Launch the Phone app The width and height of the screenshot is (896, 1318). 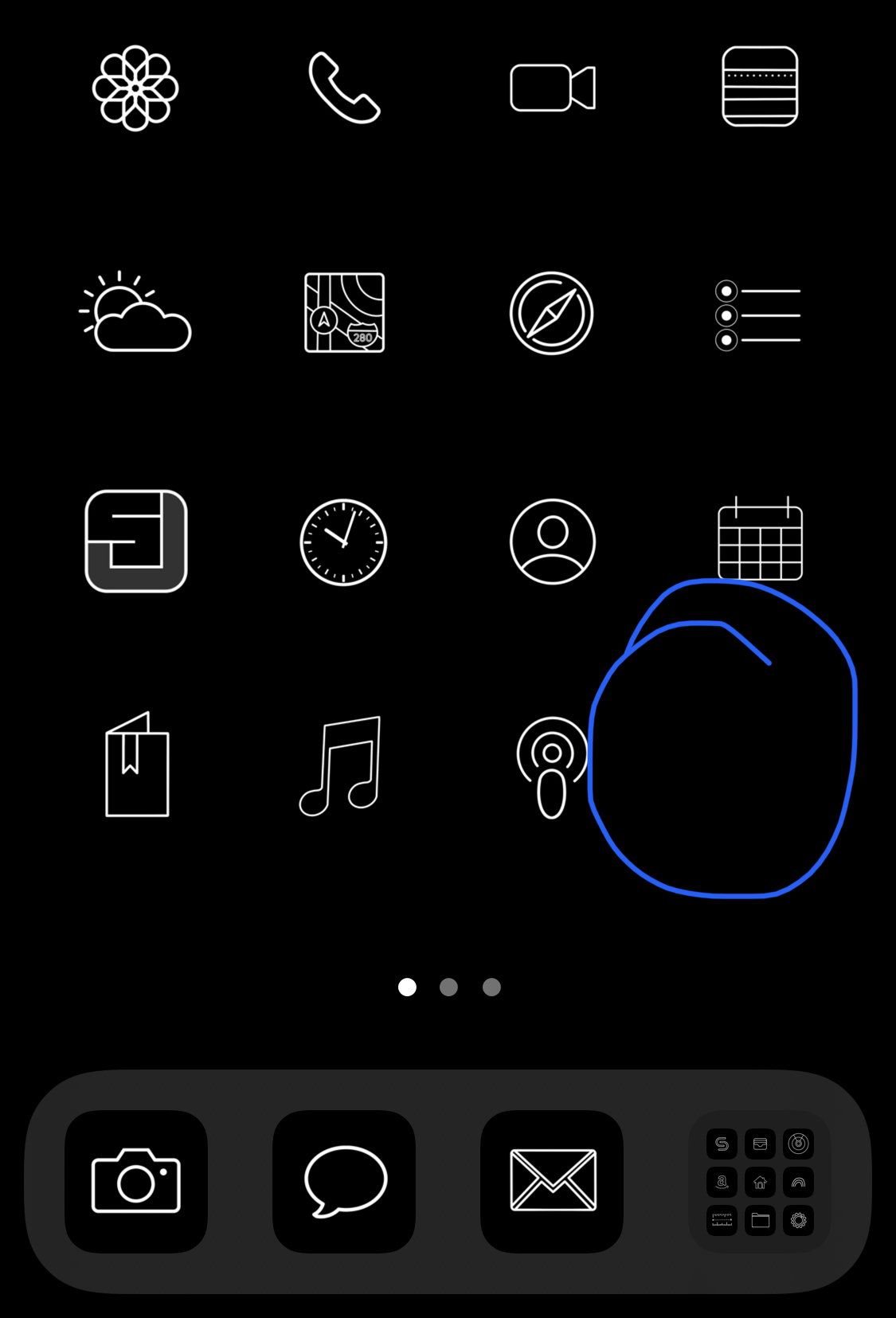(x=344, y=88)
